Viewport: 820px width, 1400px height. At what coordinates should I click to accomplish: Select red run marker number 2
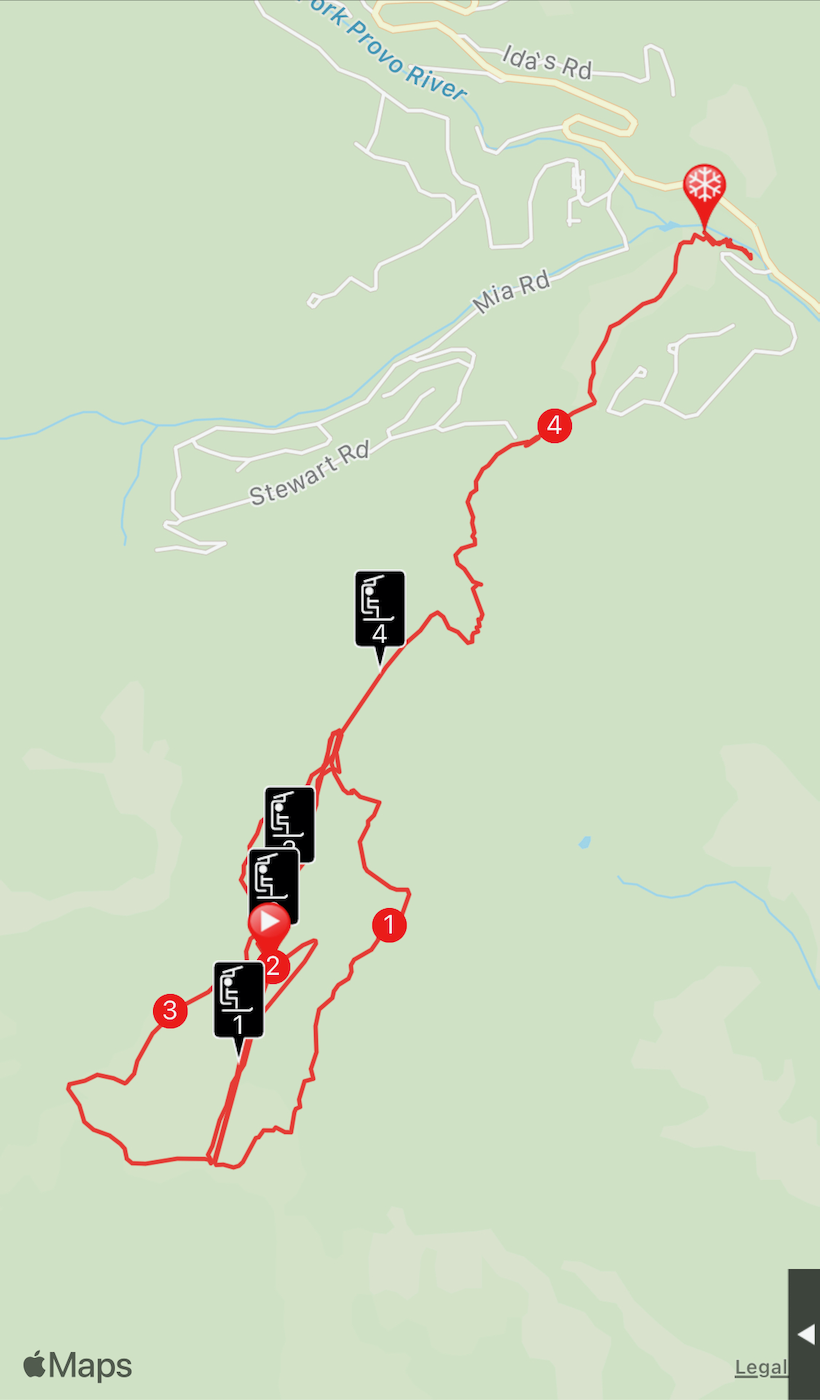pyautogui.click(x=273, y=966)
